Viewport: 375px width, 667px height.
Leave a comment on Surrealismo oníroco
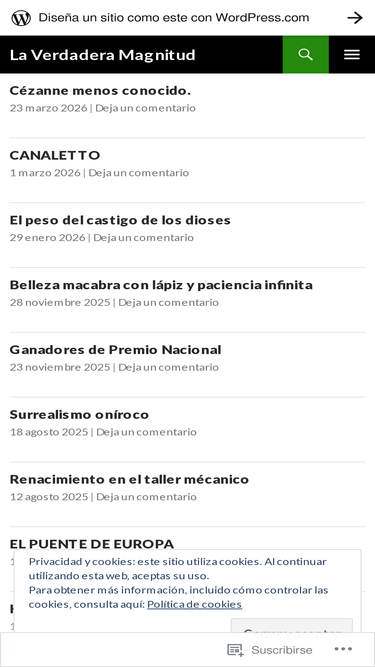146,432
